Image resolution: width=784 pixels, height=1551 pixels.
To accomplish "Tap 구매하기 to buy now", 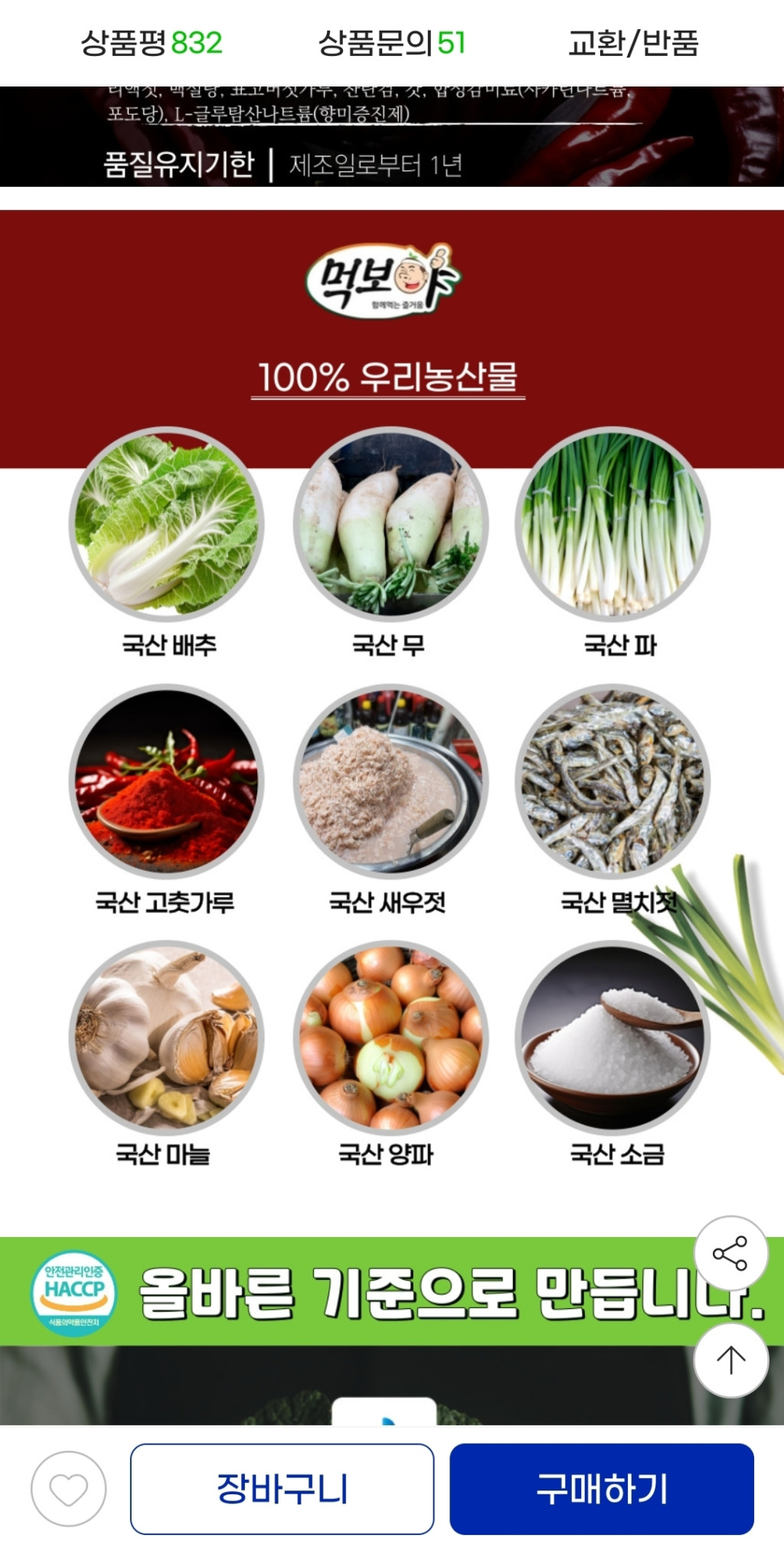I will coord(602,1489).
